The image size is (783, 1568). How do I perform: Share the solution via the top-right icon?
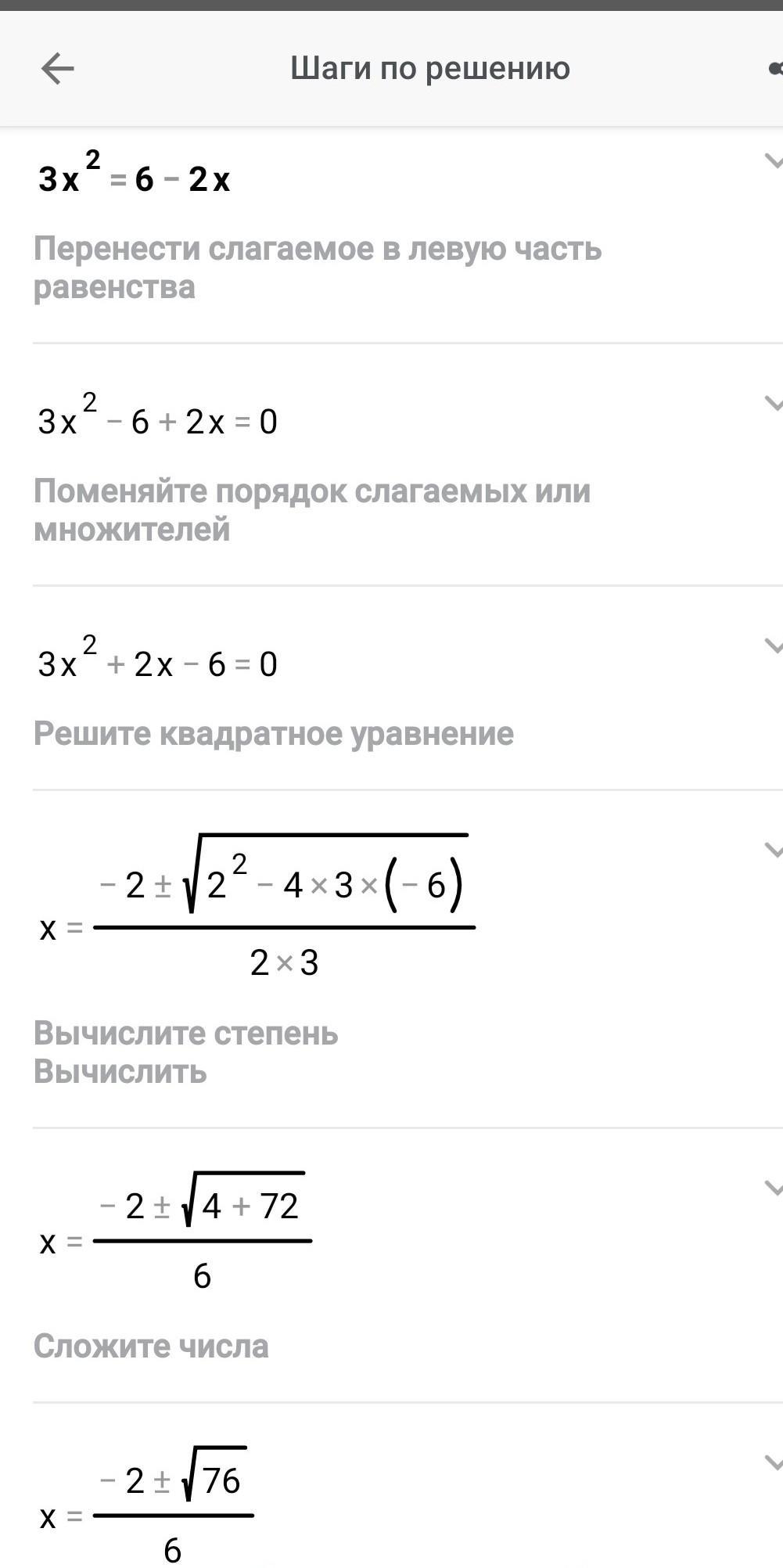[x=775, y=69]
